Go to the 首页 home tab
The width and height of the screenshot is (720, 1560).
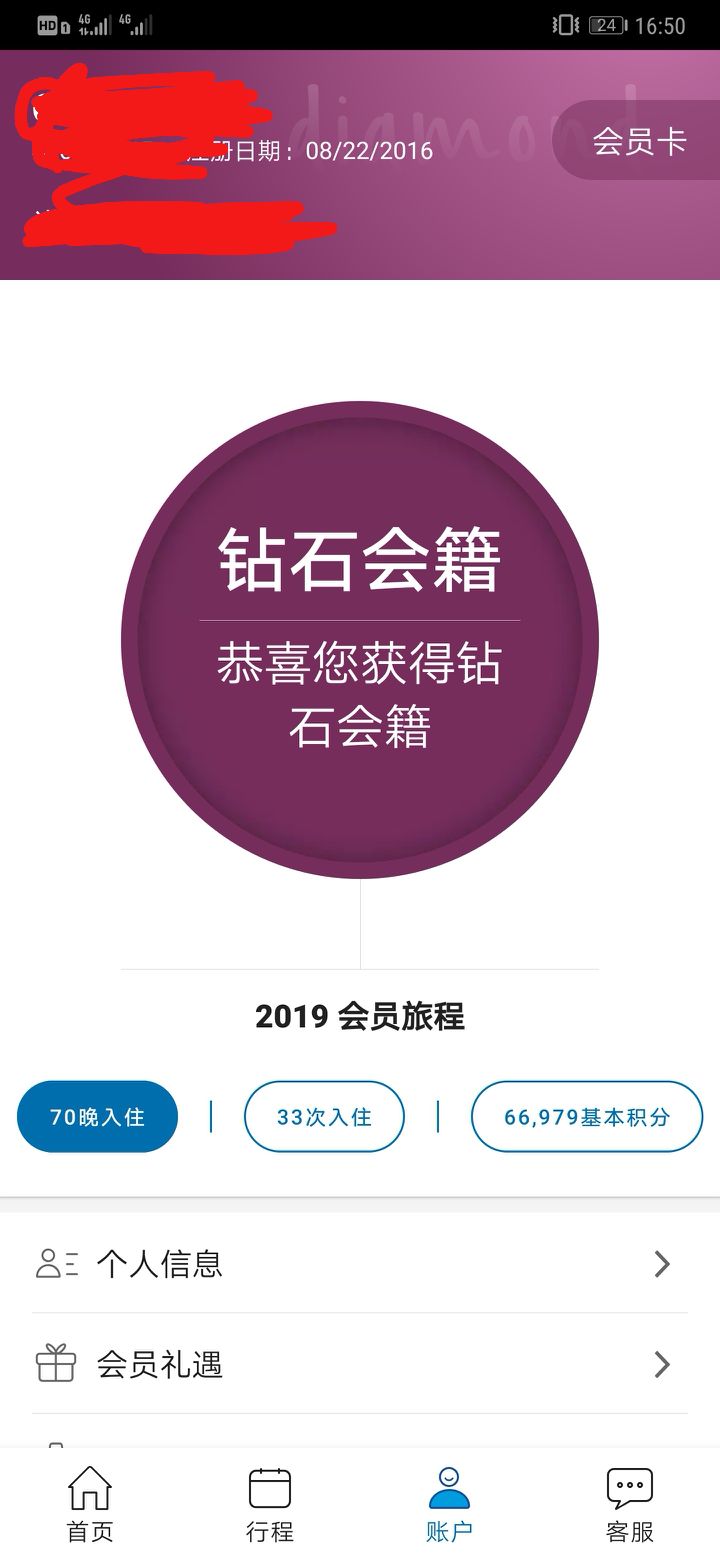[x=90, y=1504]
